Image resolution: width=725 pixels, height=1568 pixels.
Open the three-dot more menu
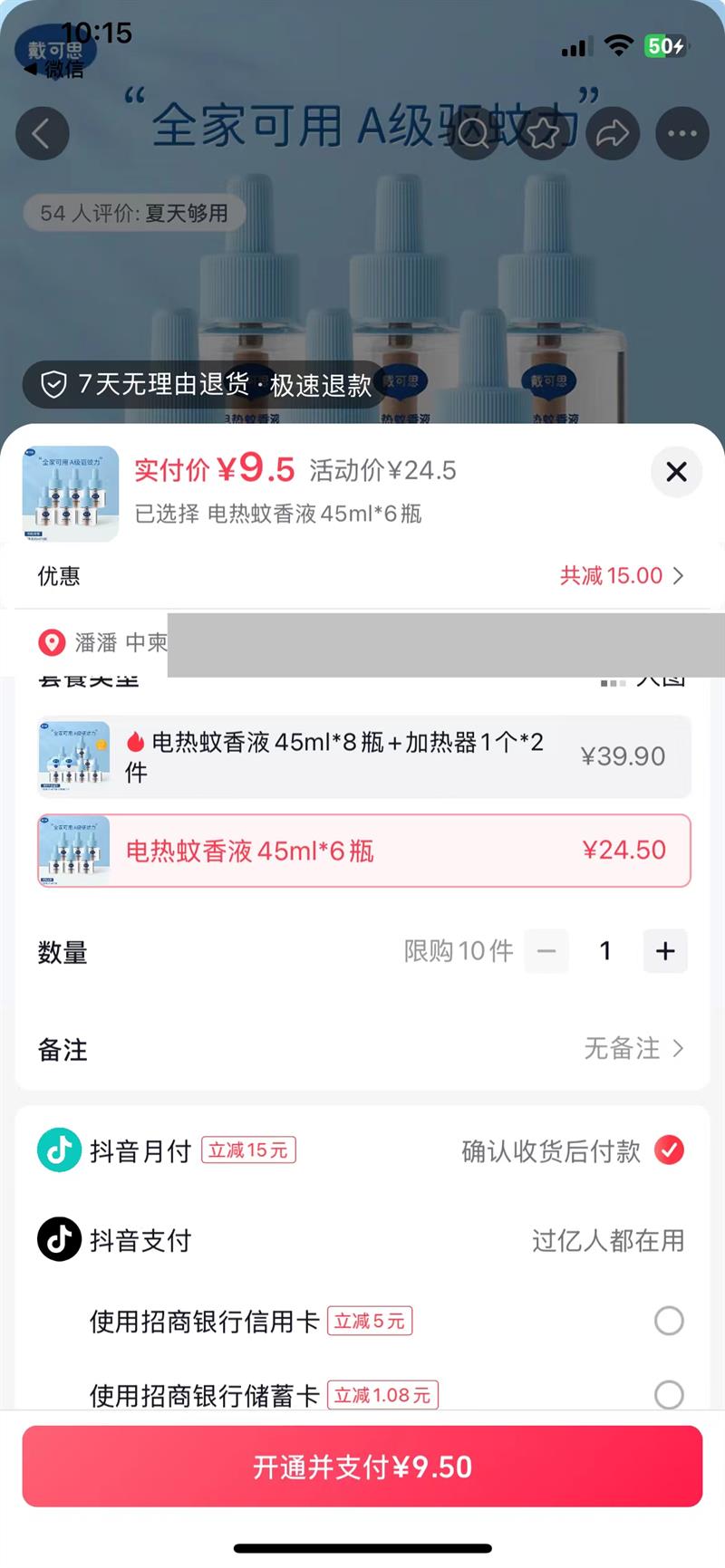point(681,134)
